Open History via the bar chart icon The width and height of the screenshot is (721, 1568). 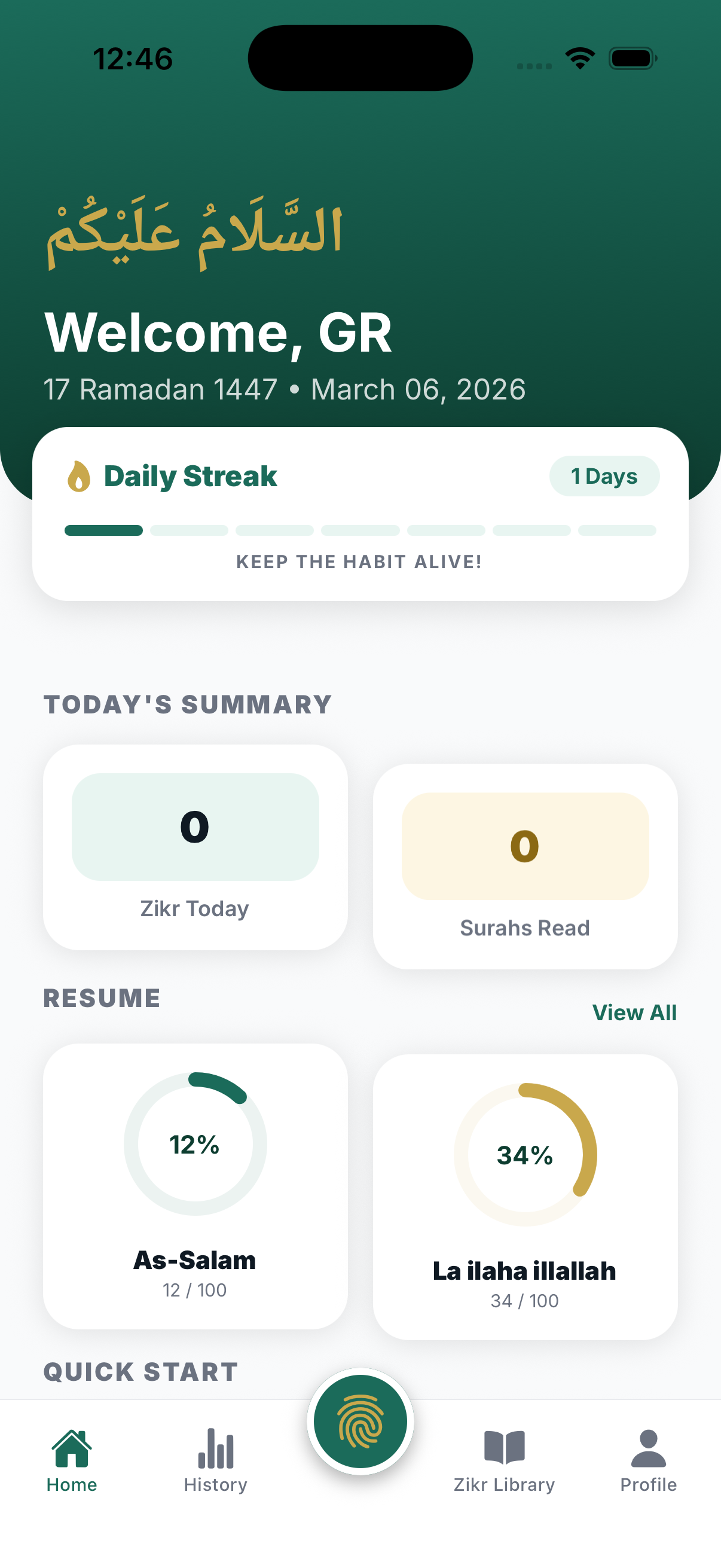point(215,1448)
